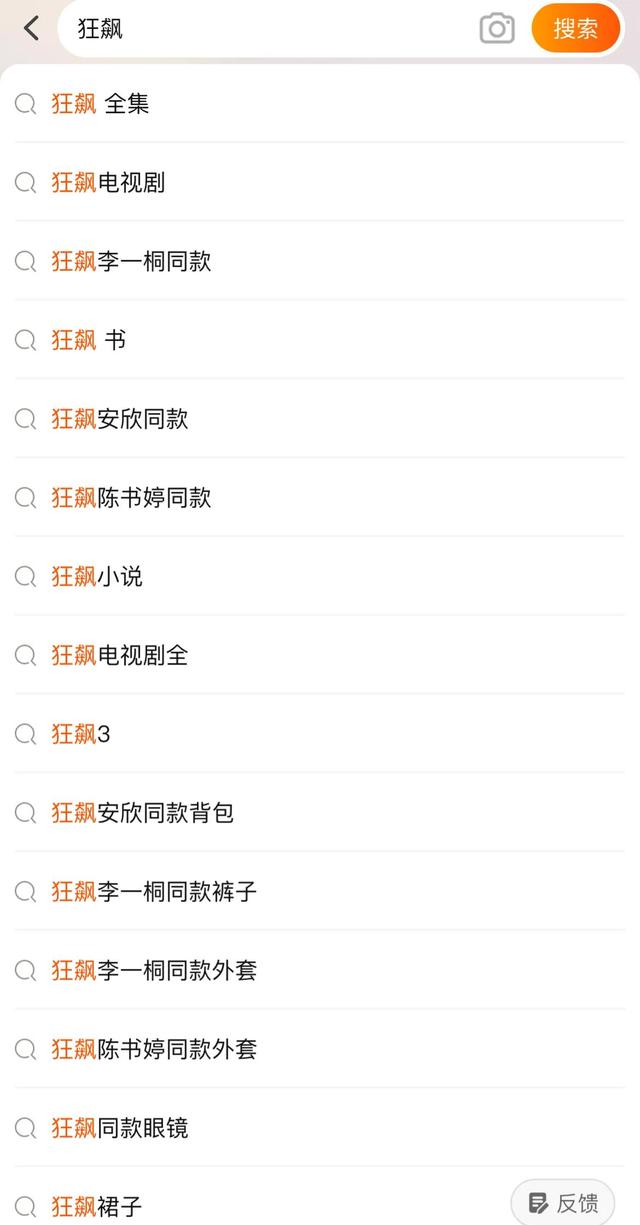The height and width of the screenshot is (1225, 640).
Task: Search for 狂飙同款眼镜
Action: (x=320, y=1129)
